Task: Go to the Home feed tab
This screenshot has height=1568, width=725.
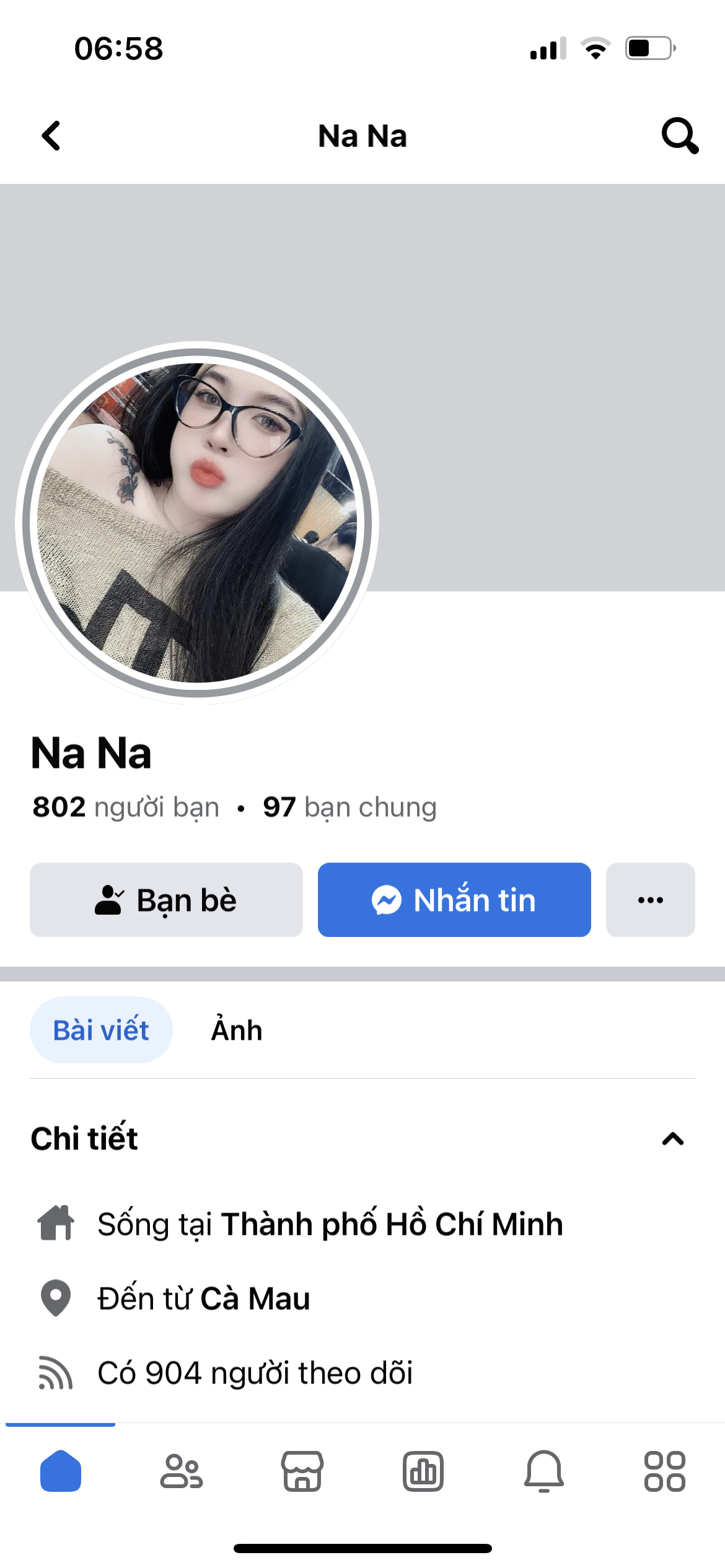Action: (x=61, y=1471)
